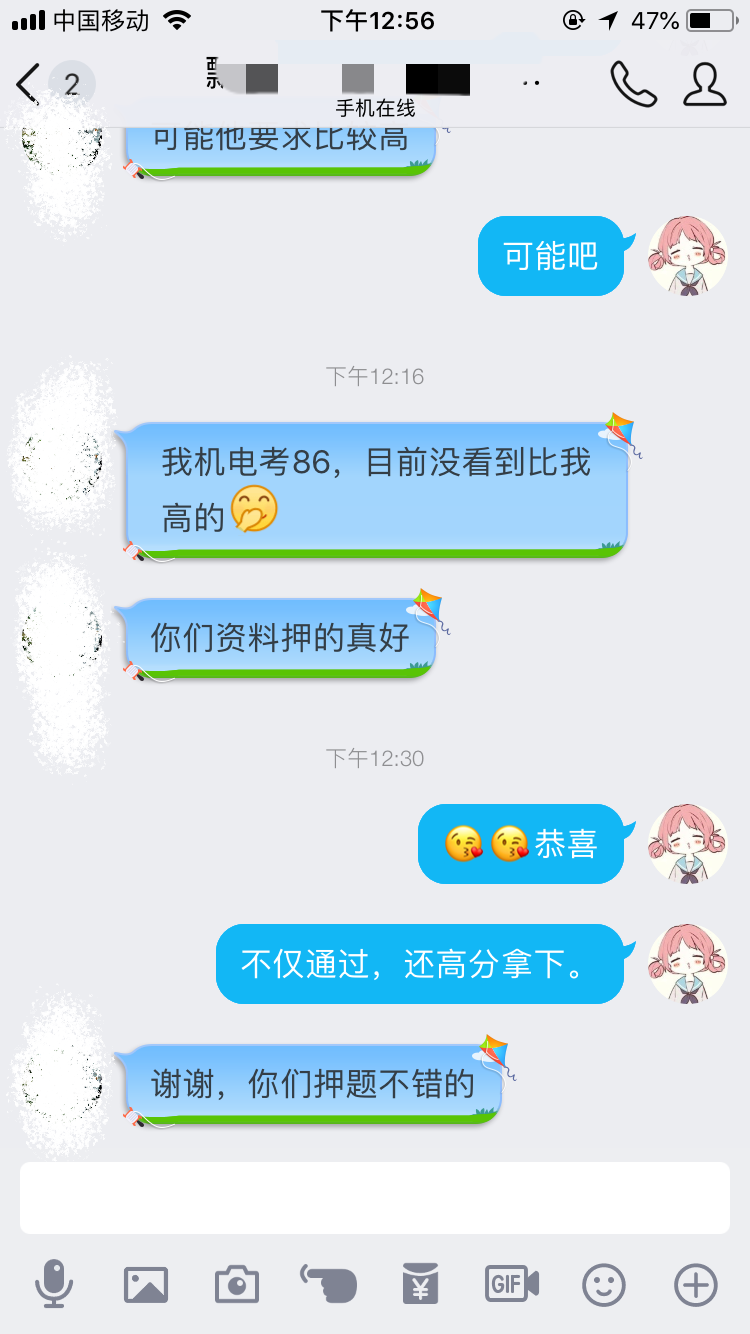Image resolution: width=750 pixels, height=1334 pixels.
Task: Open the GIF video option
Action: tap(512, 1284)
